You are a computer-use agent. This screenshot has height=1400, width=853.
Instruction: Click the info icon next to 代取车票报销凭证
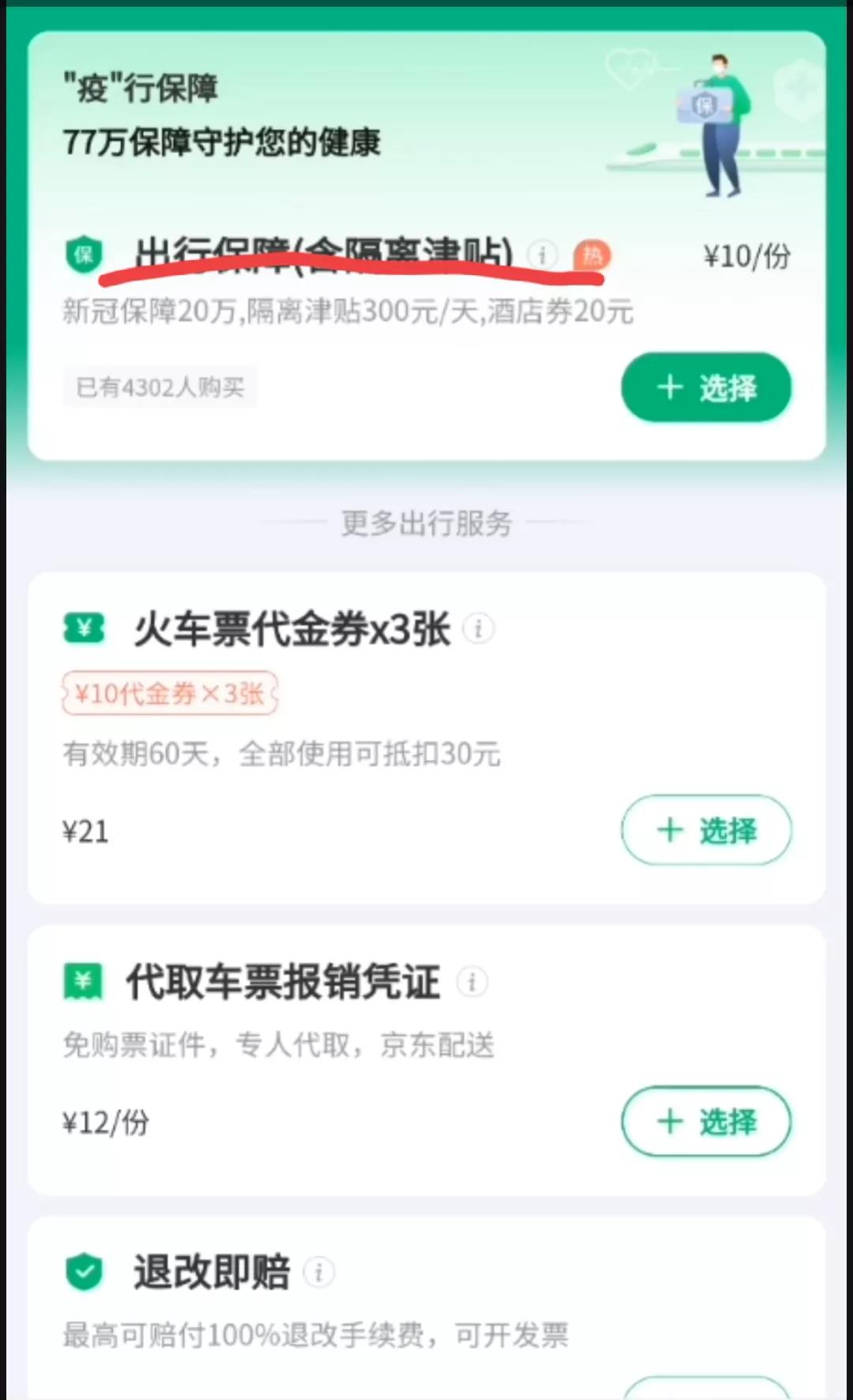[472, 981]
